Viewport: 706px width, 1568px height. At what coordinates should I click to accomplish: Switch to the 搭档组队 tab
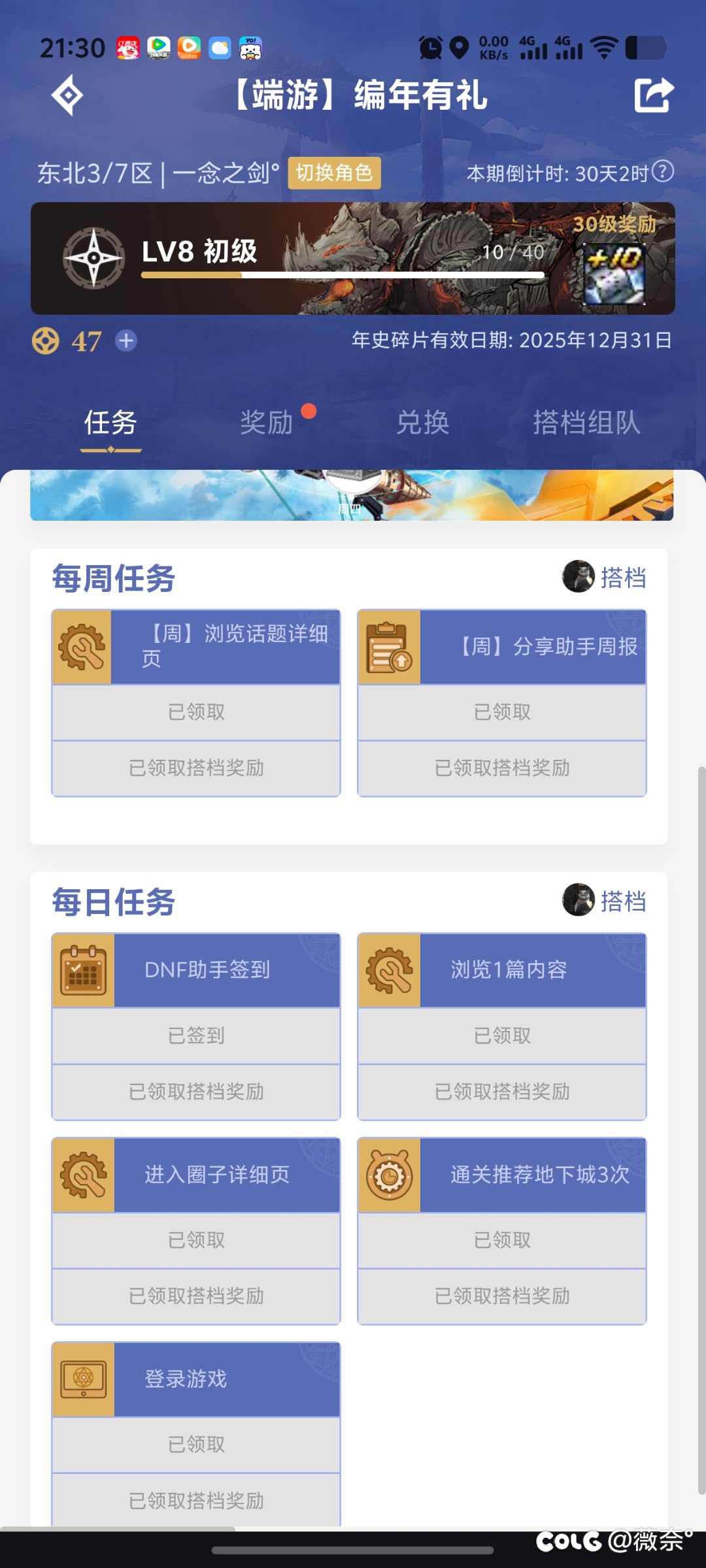(586, 423)
